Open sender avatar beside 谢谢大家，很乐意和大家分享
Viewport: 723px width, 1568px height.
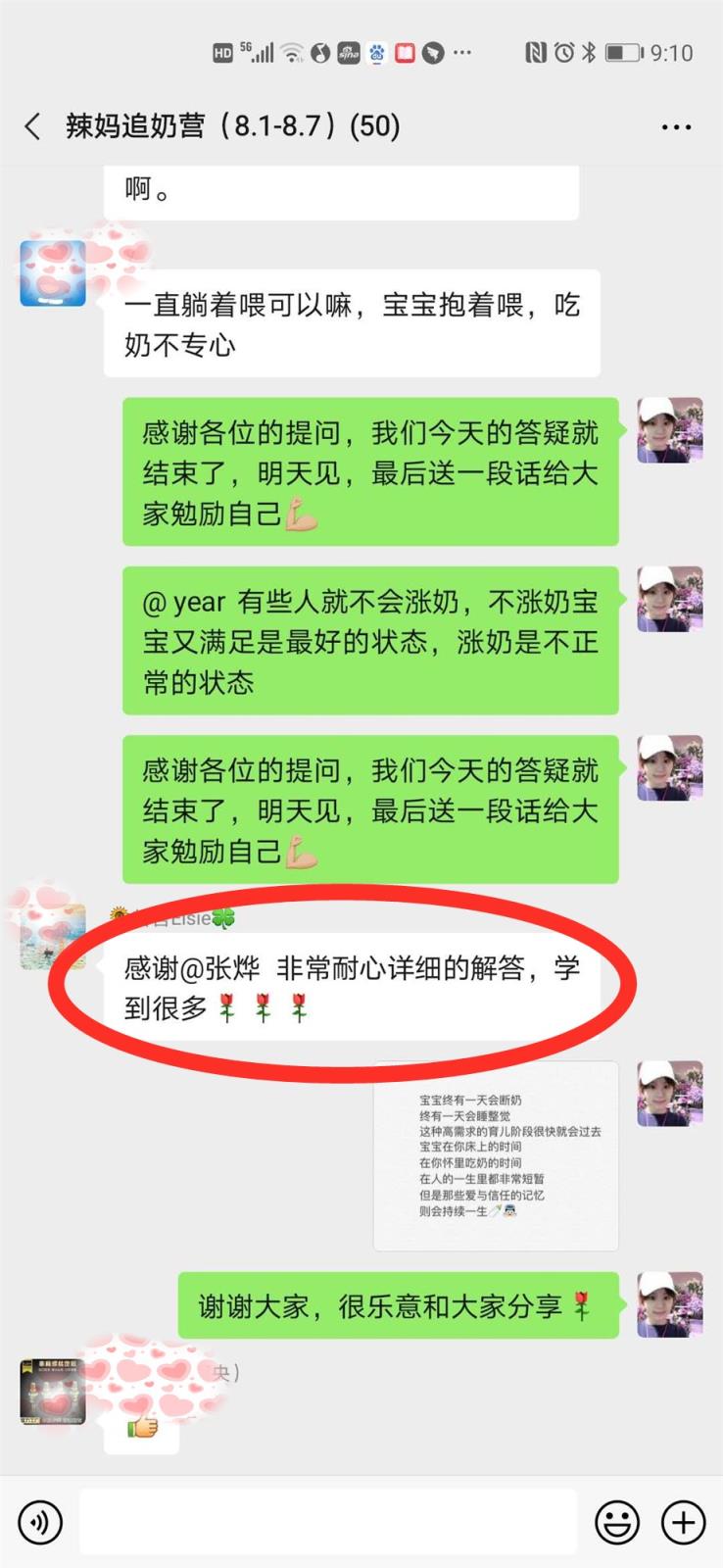point(670,1304)
